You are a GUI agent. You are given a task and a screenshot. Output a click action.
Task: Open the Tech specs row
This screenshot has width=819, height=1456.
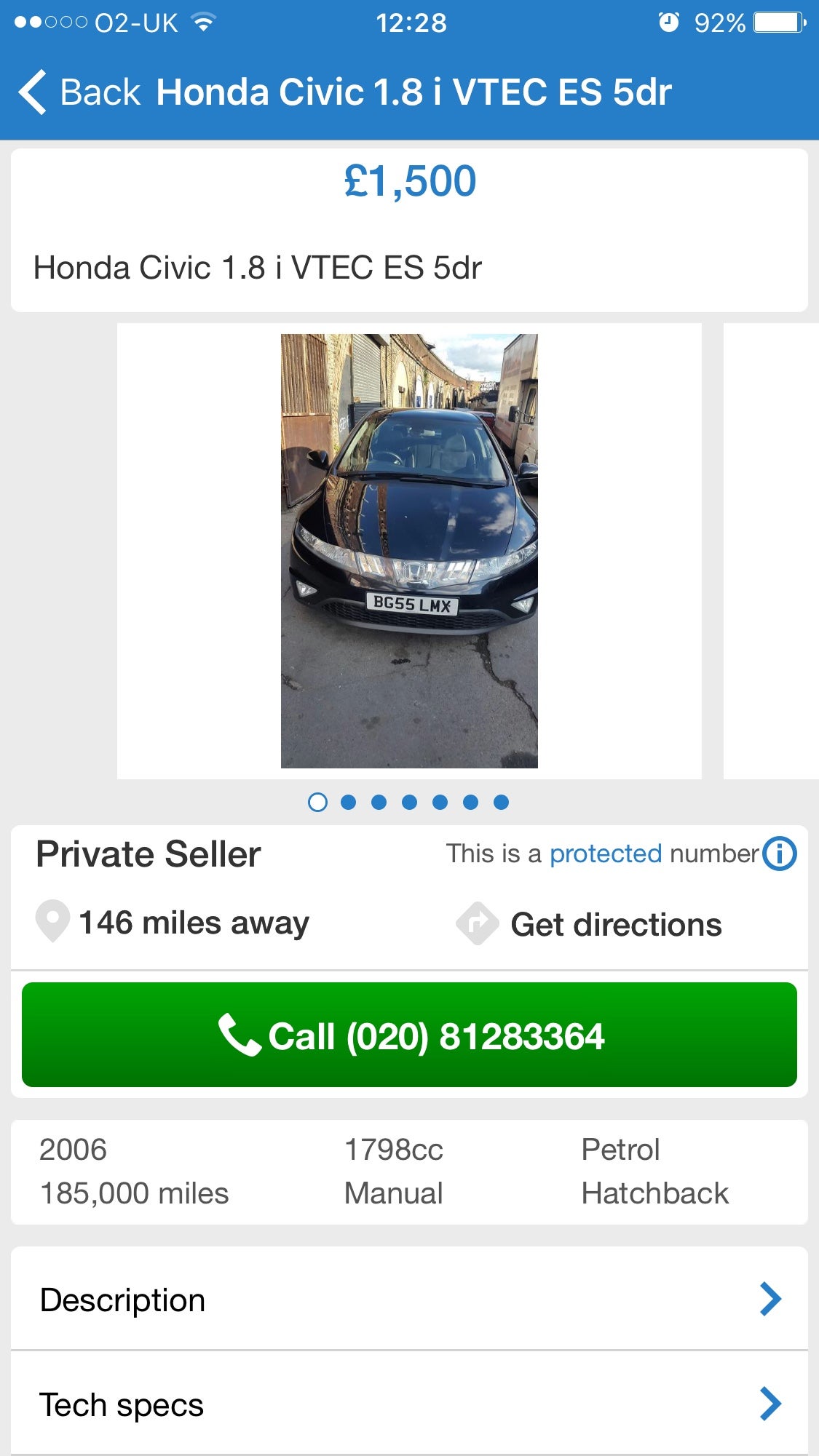[409, 1404]
